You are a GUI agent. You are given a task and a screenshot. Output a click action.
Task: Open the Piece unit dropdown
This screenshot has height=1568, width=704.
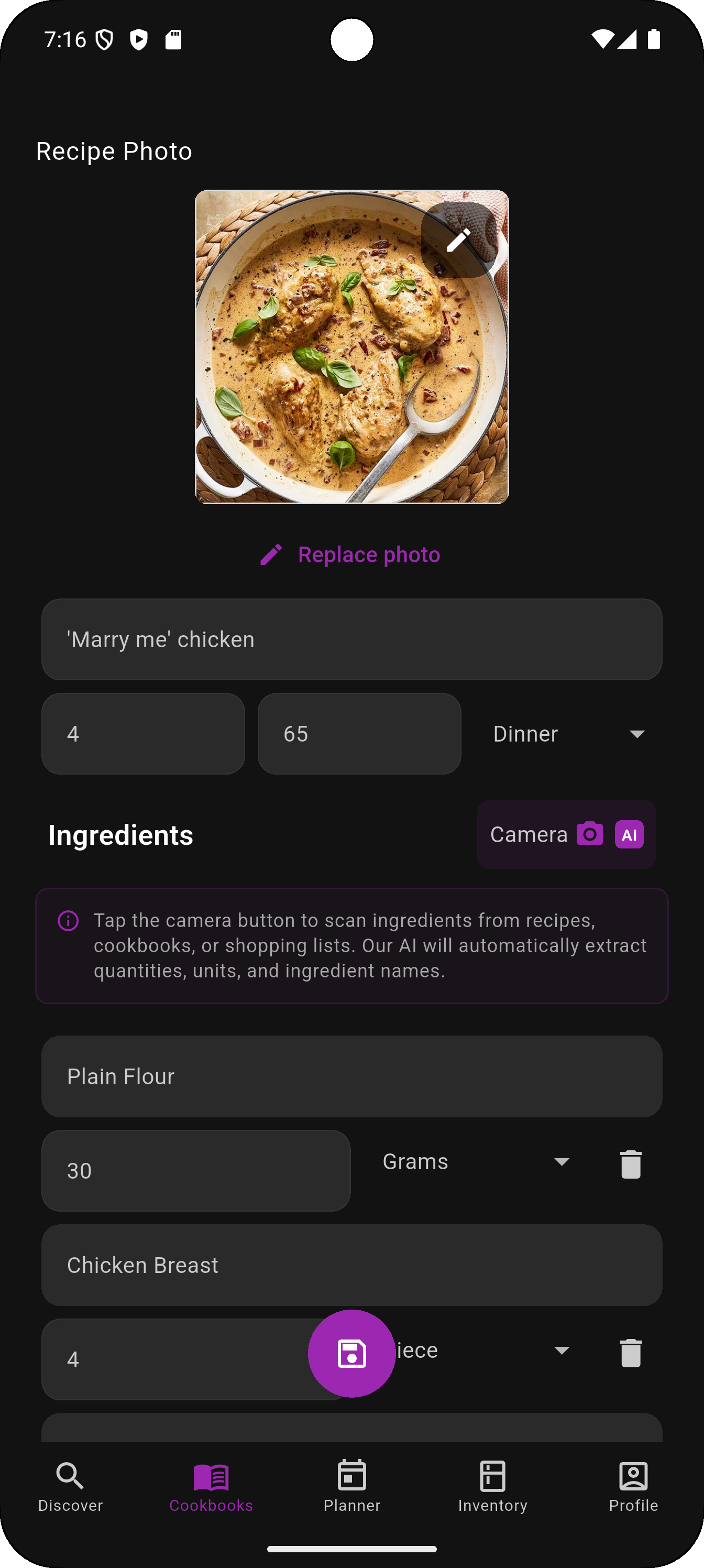tap(561, 1350)
